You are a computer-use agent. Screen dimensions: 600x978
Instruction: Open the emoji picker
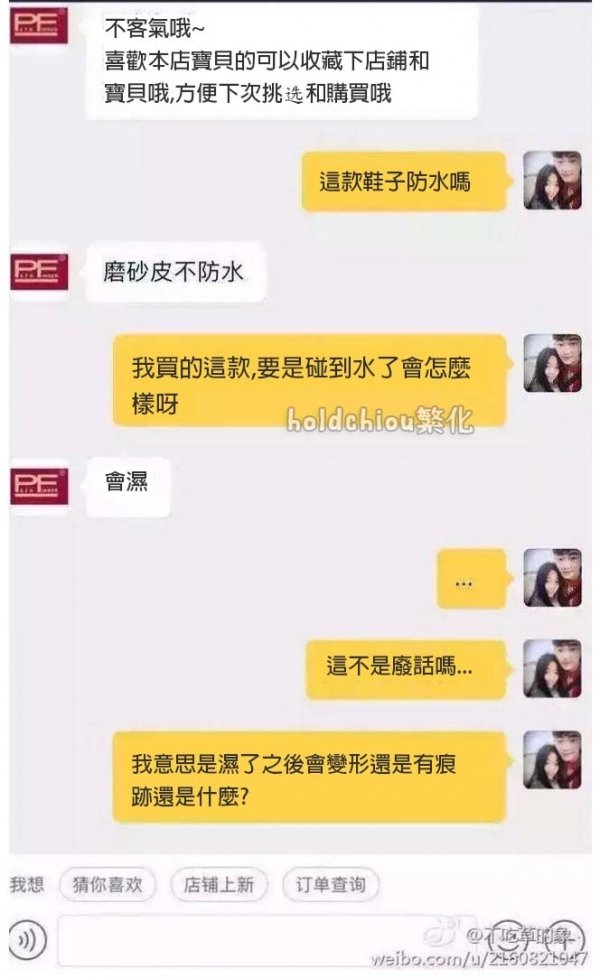coord(508,940)
